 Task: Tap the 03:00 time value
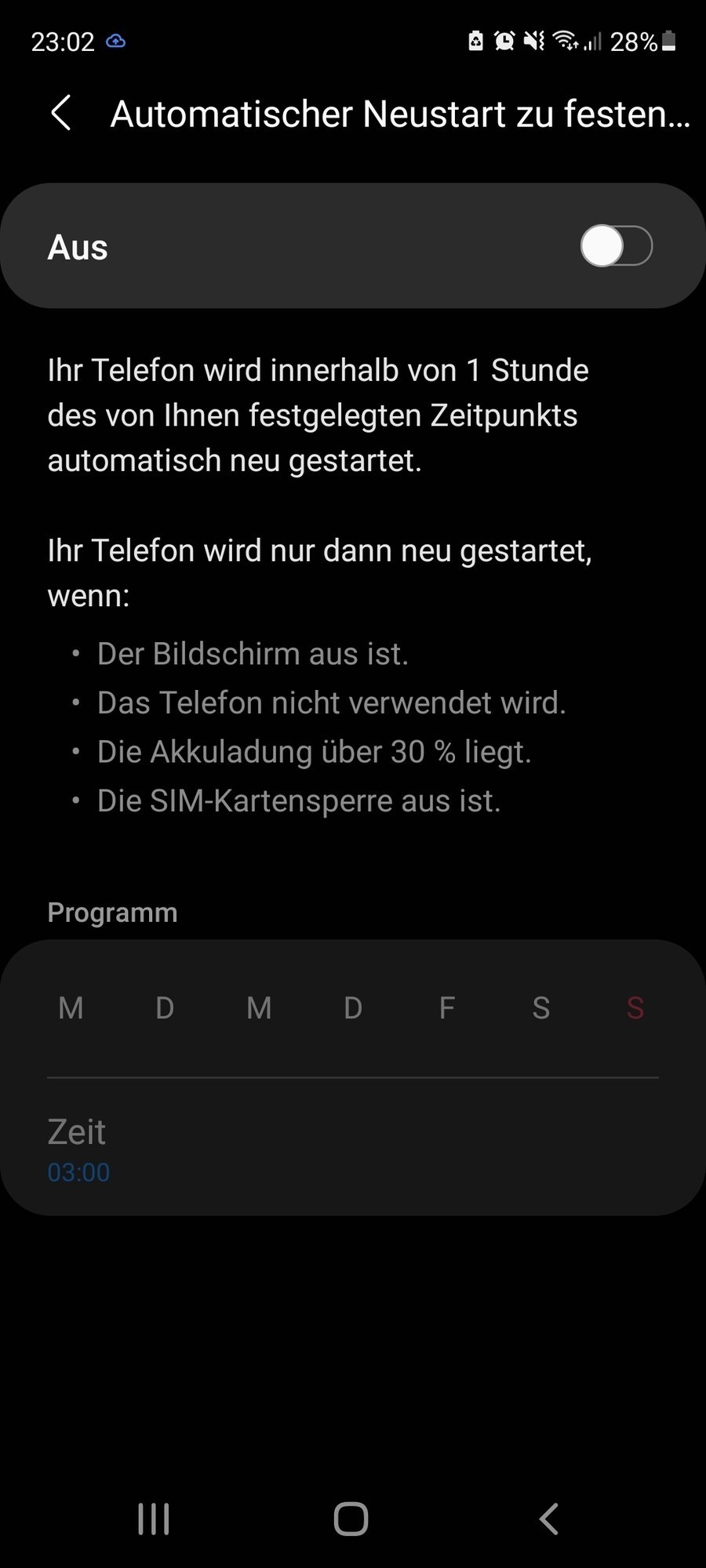pos(78,1173)
